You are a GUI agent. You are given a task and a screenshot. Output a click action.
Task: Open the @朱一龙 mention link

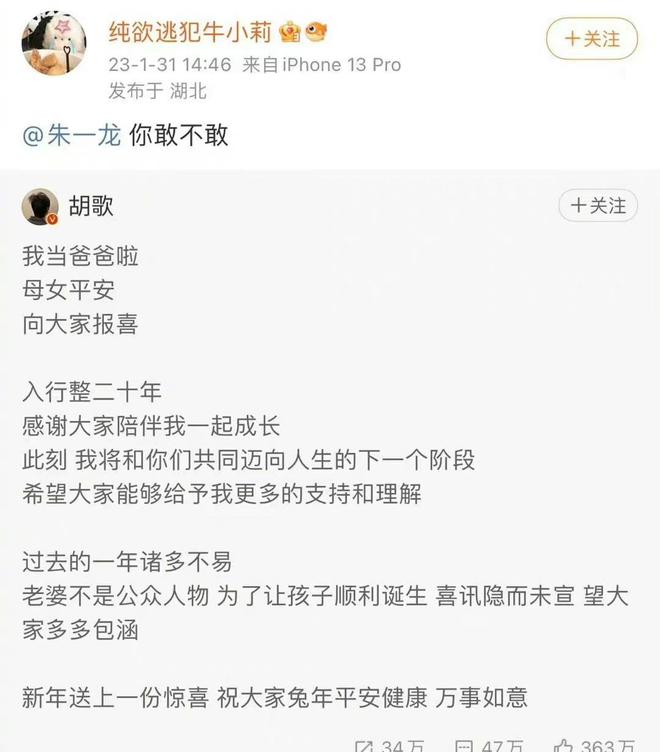[x=72, y=135]
